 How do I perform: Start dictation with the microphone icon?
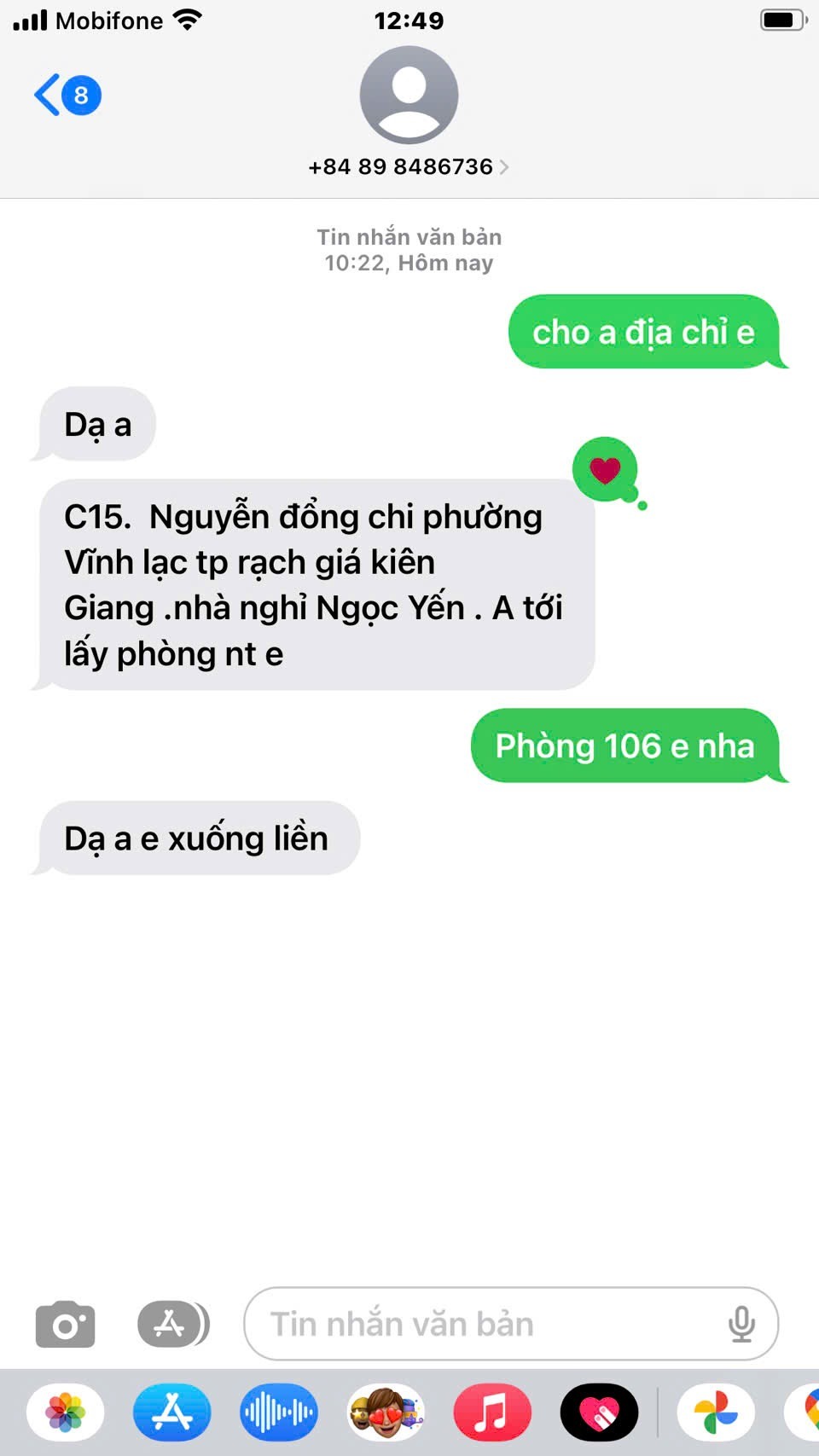click(741, 1325)
